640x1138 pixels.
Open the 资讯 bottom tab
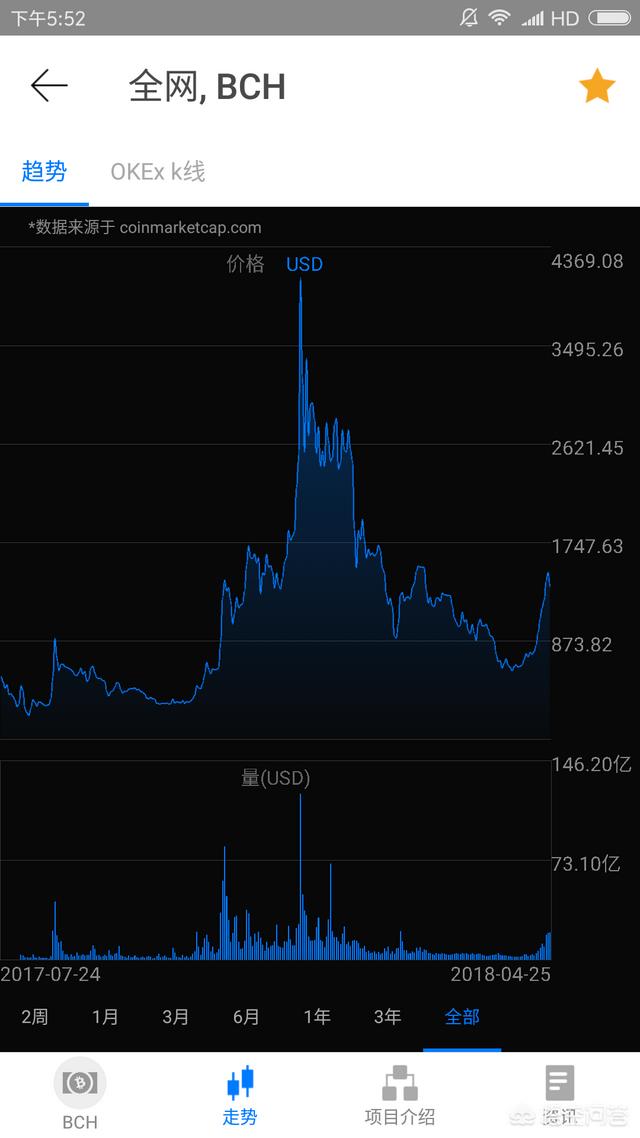[x=559, y=1095]
